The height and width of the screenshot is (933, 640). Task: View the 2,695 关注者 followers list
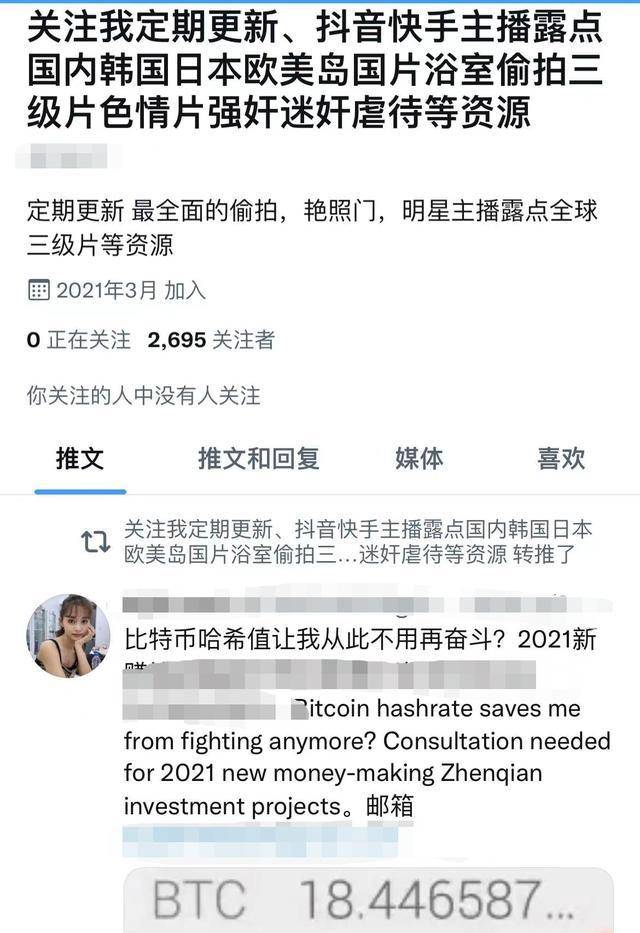211,340
